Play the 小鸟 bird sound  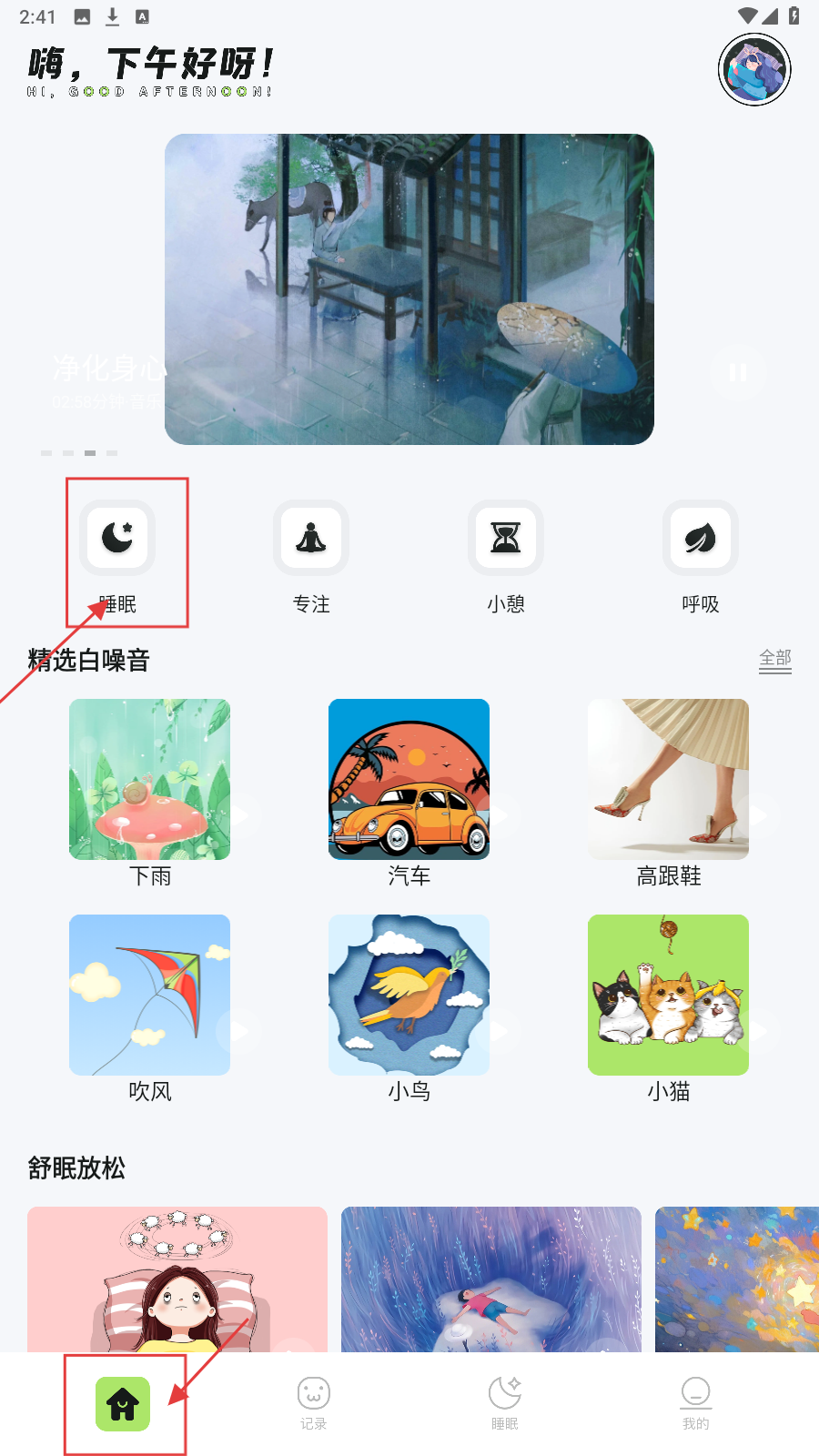pyautogui.click(x=409, y=995)
